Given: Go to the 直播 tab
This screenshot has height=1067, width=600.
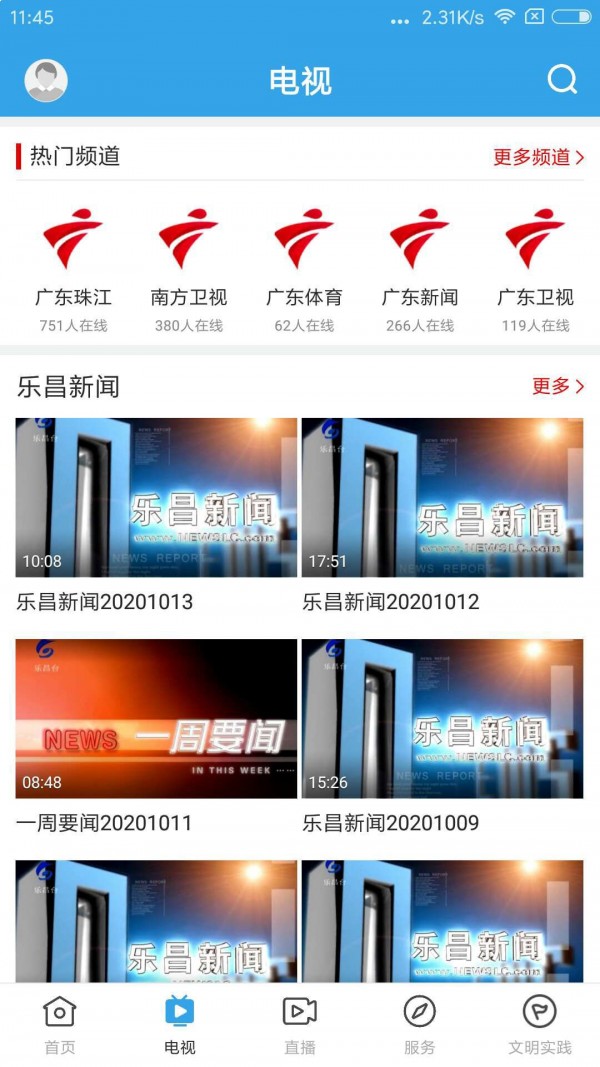Looking at the screenshot, I should (x=300, y=1024).
